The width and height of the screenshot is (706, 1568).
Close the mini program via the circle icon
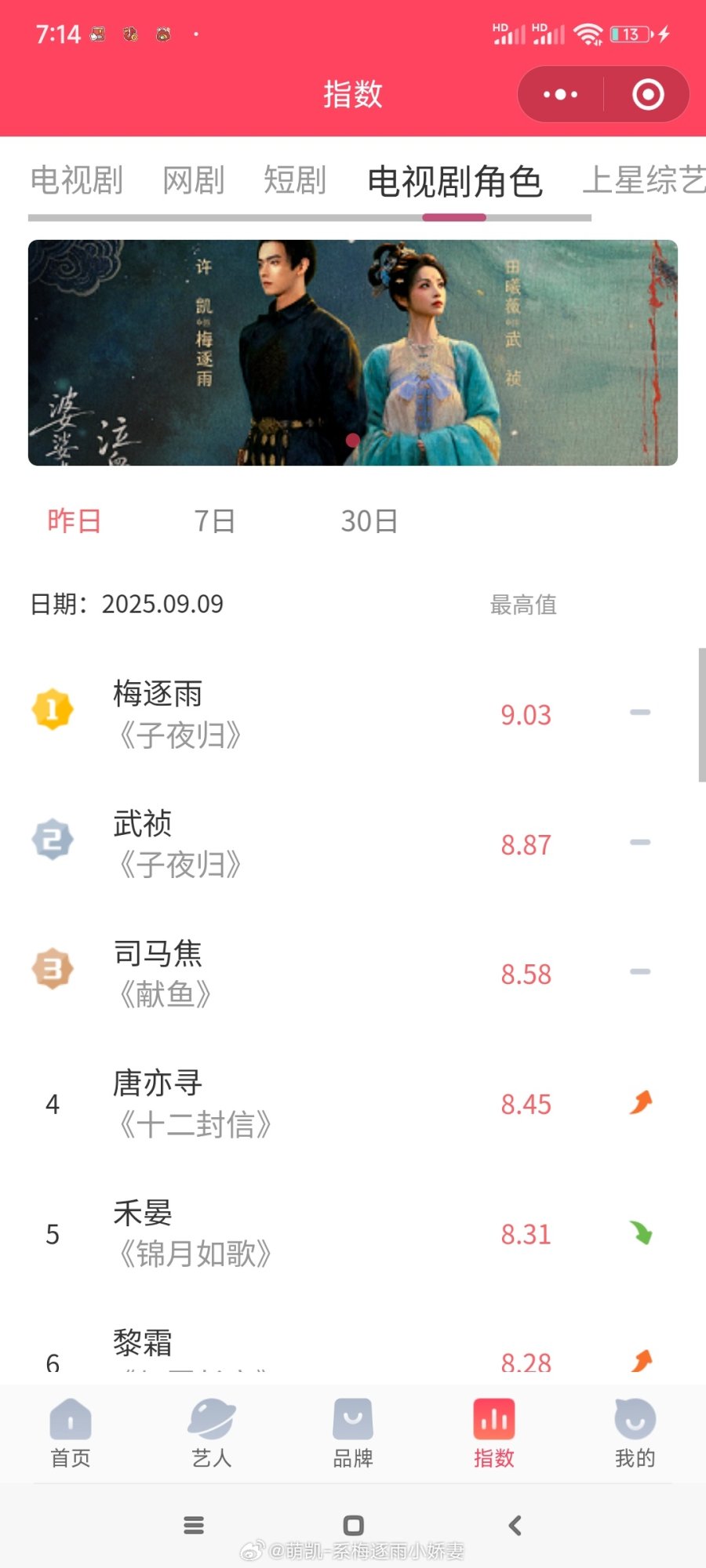click(648, 95)
